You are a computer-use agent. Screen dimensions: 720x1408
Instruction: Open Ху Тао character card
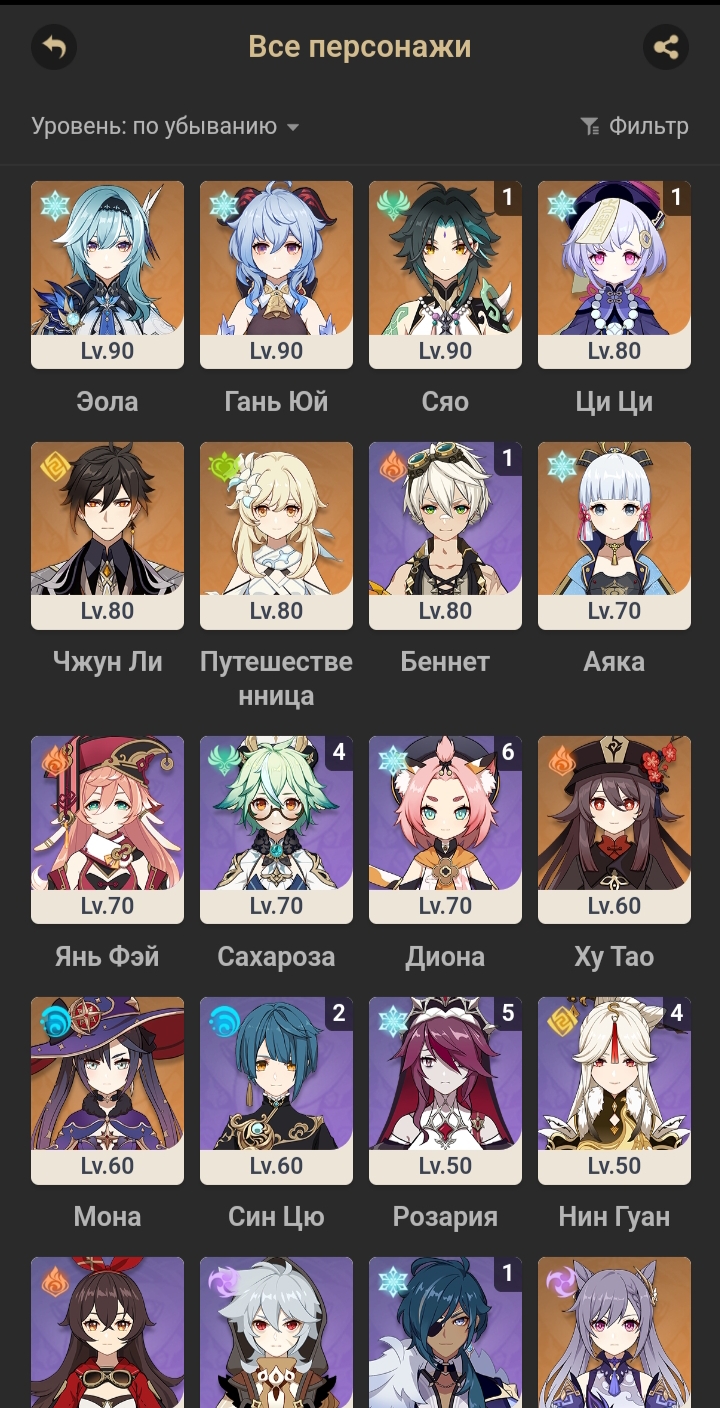[614, 830]
